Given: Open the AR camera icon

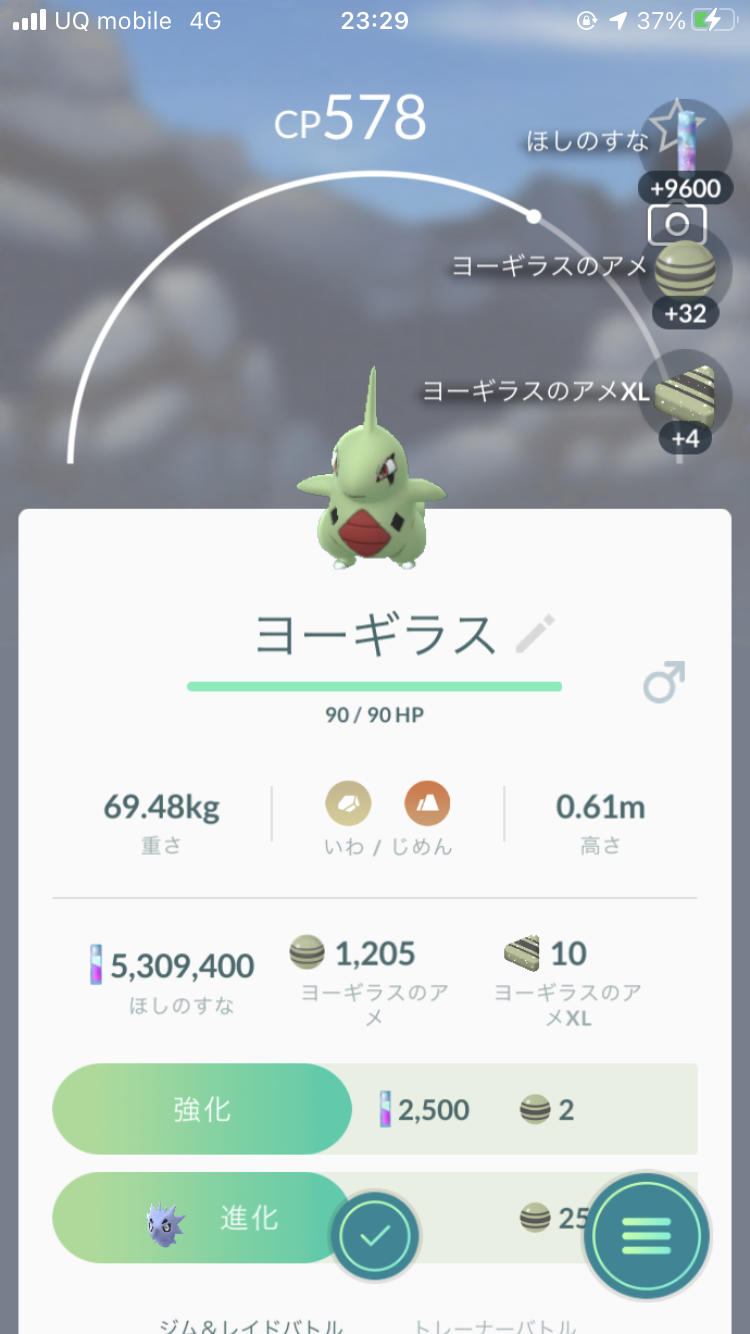Looking at the screenshot, I should pos(677,224).
